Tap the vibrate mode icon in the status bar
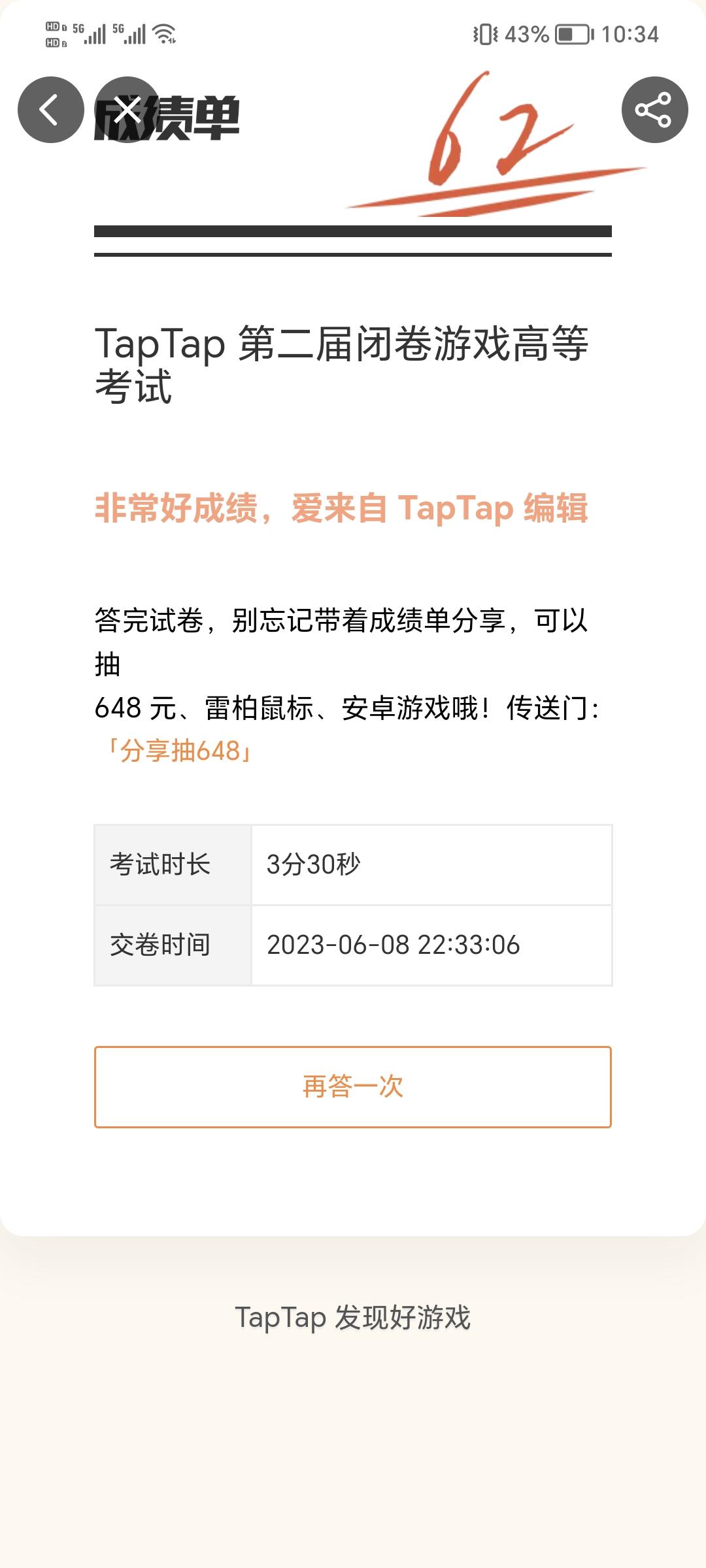The image size is (706, 1568). coord(486,34)
